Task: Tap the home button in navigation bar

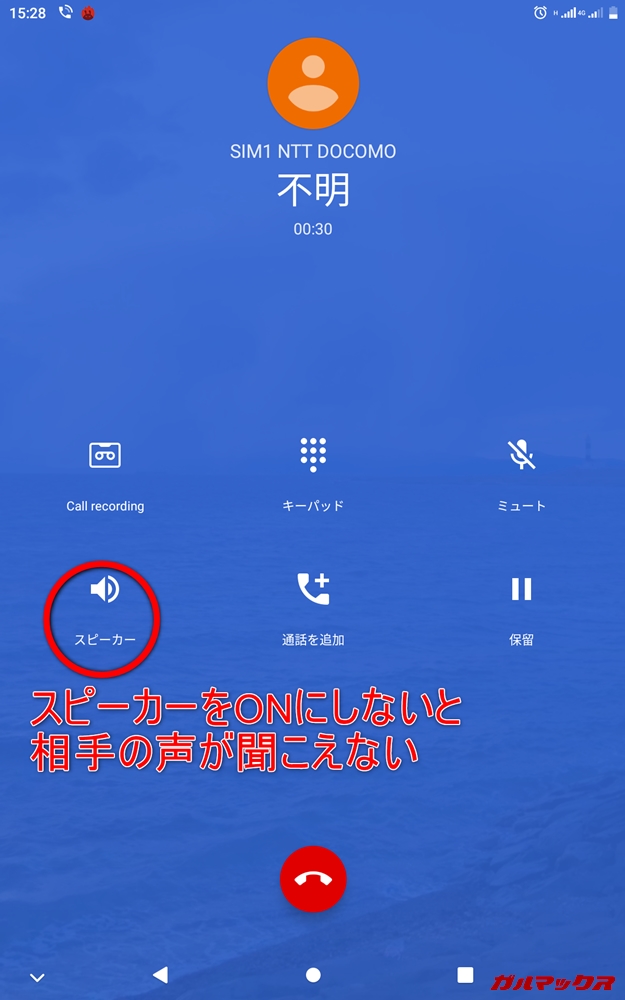Action: coord(313,974)
